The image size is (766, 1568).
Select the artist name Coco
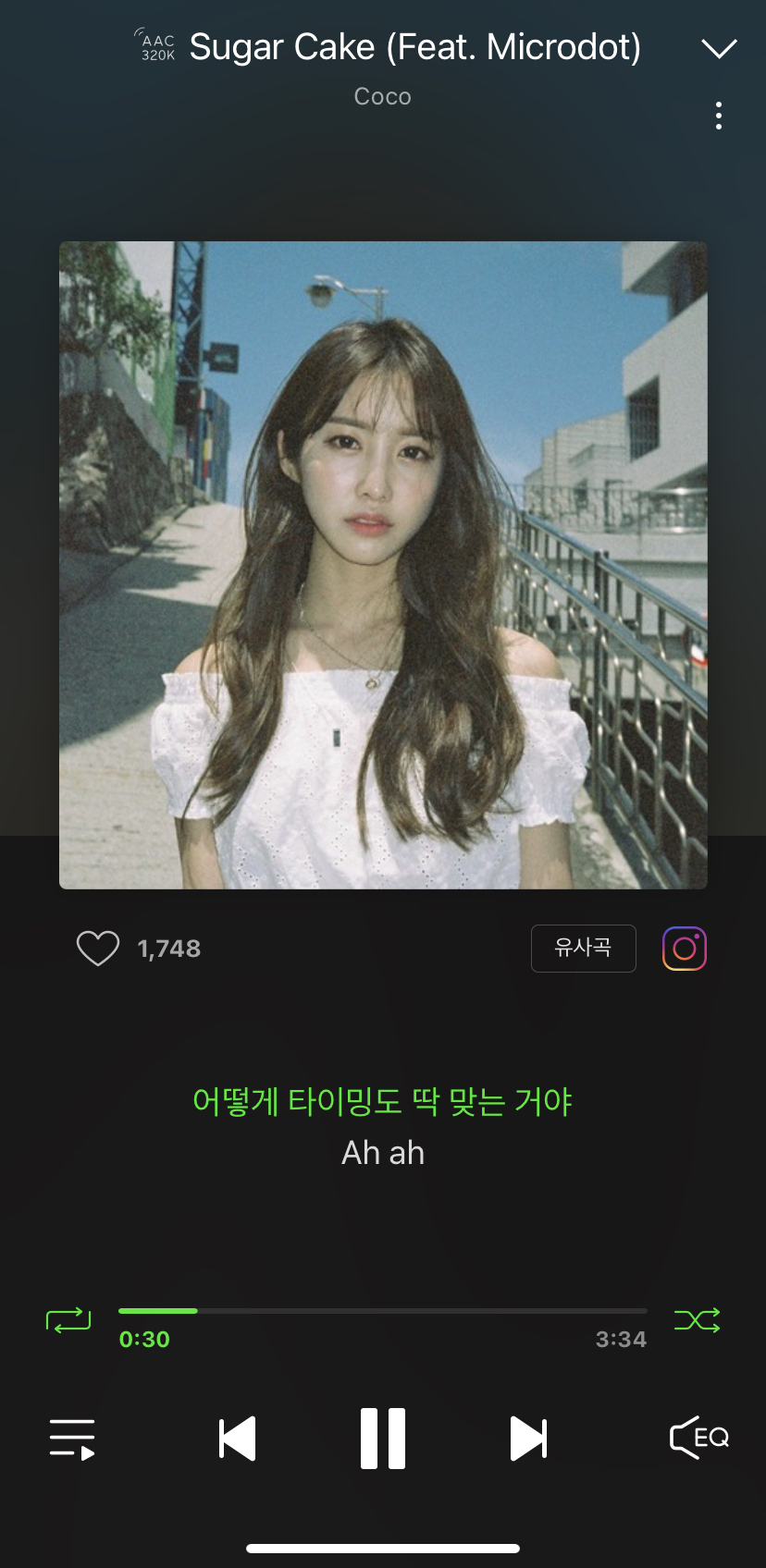(x=382, y=95)
